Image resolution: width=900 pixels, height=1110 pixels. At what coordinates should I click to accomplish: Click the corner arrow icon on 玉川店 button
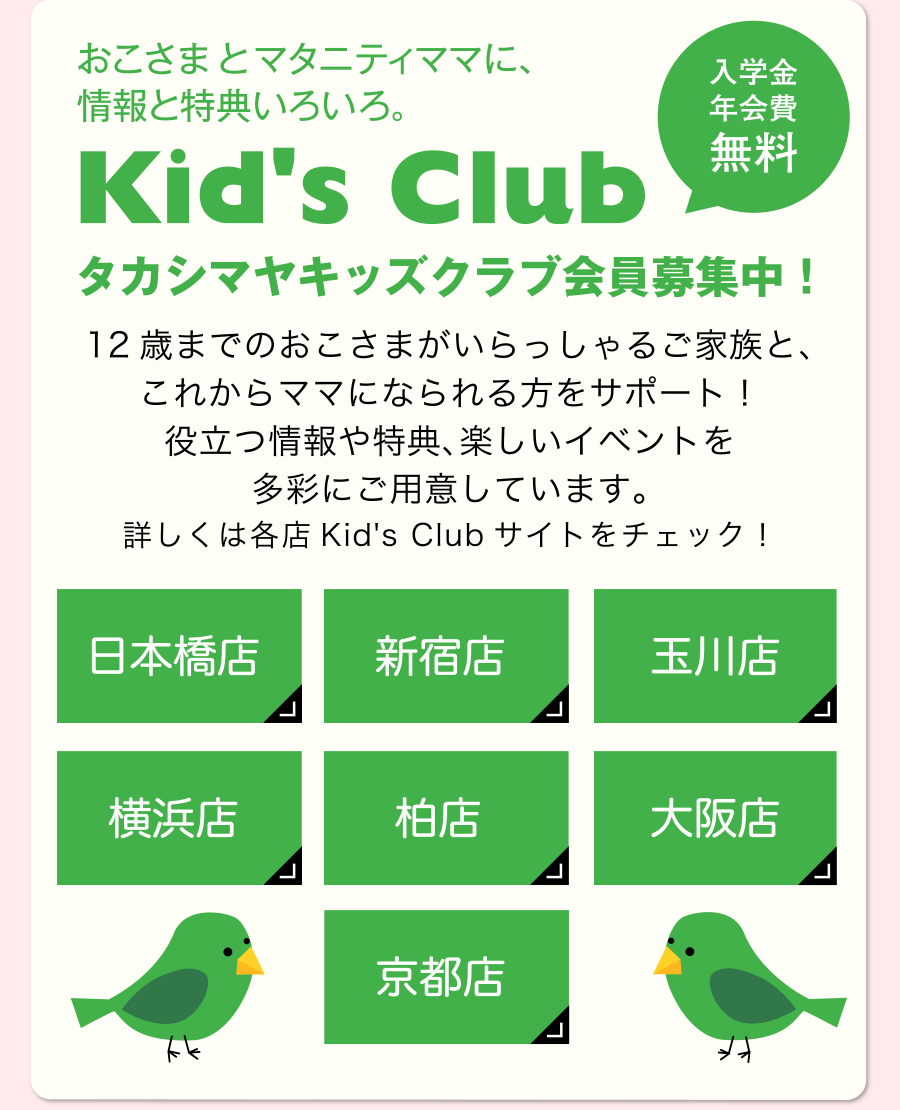tap(824, 708)
